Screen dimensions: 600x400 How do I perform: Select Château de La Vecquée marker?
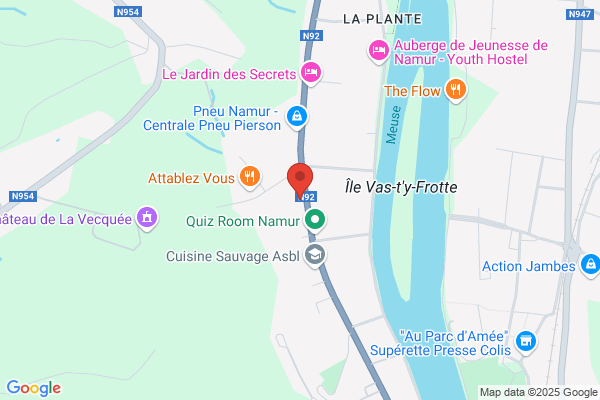tap(147, 218)
